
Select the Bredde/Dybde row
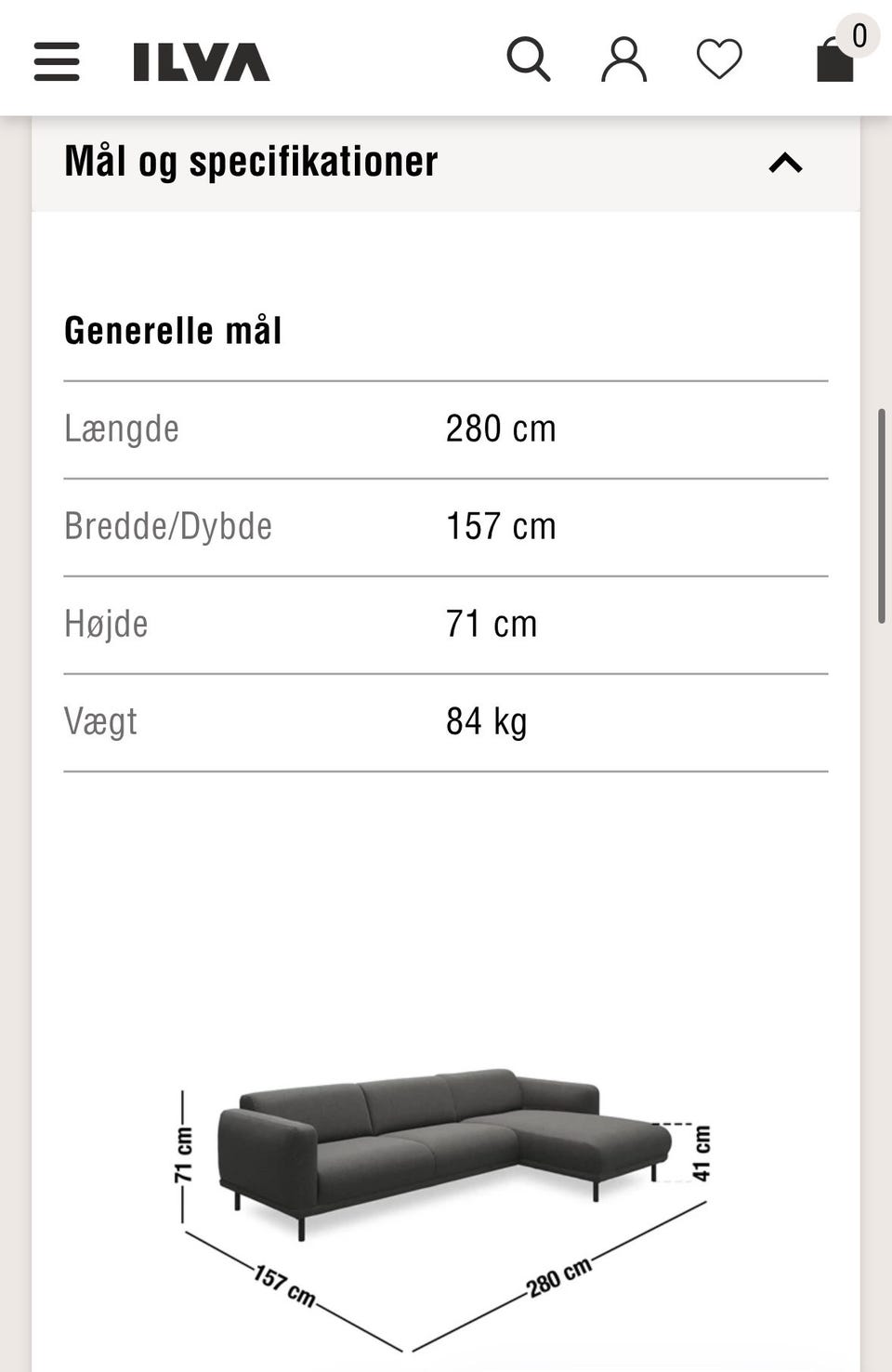tap(167, 525)
